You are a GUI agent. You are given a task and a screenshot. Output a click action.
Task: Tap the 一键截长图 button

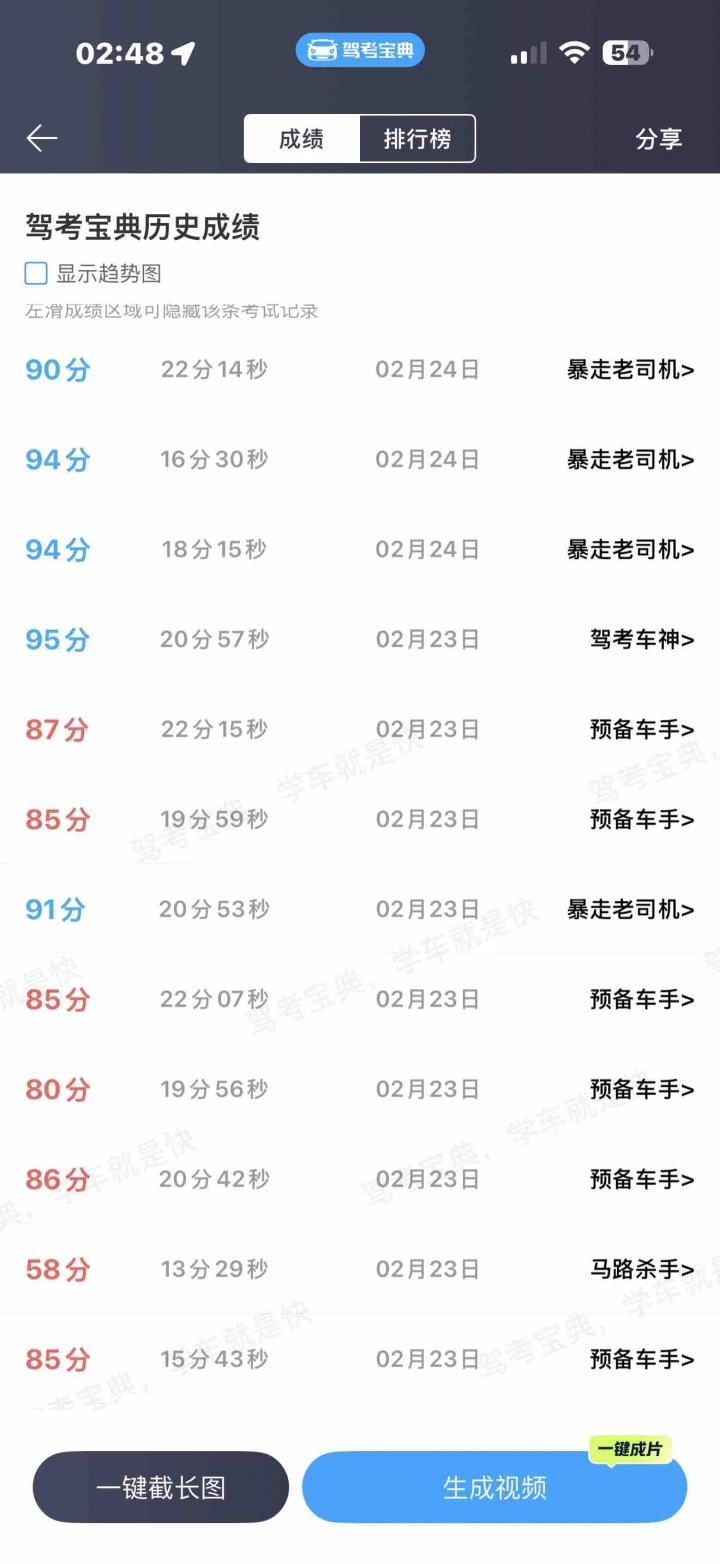[161, 1487]
